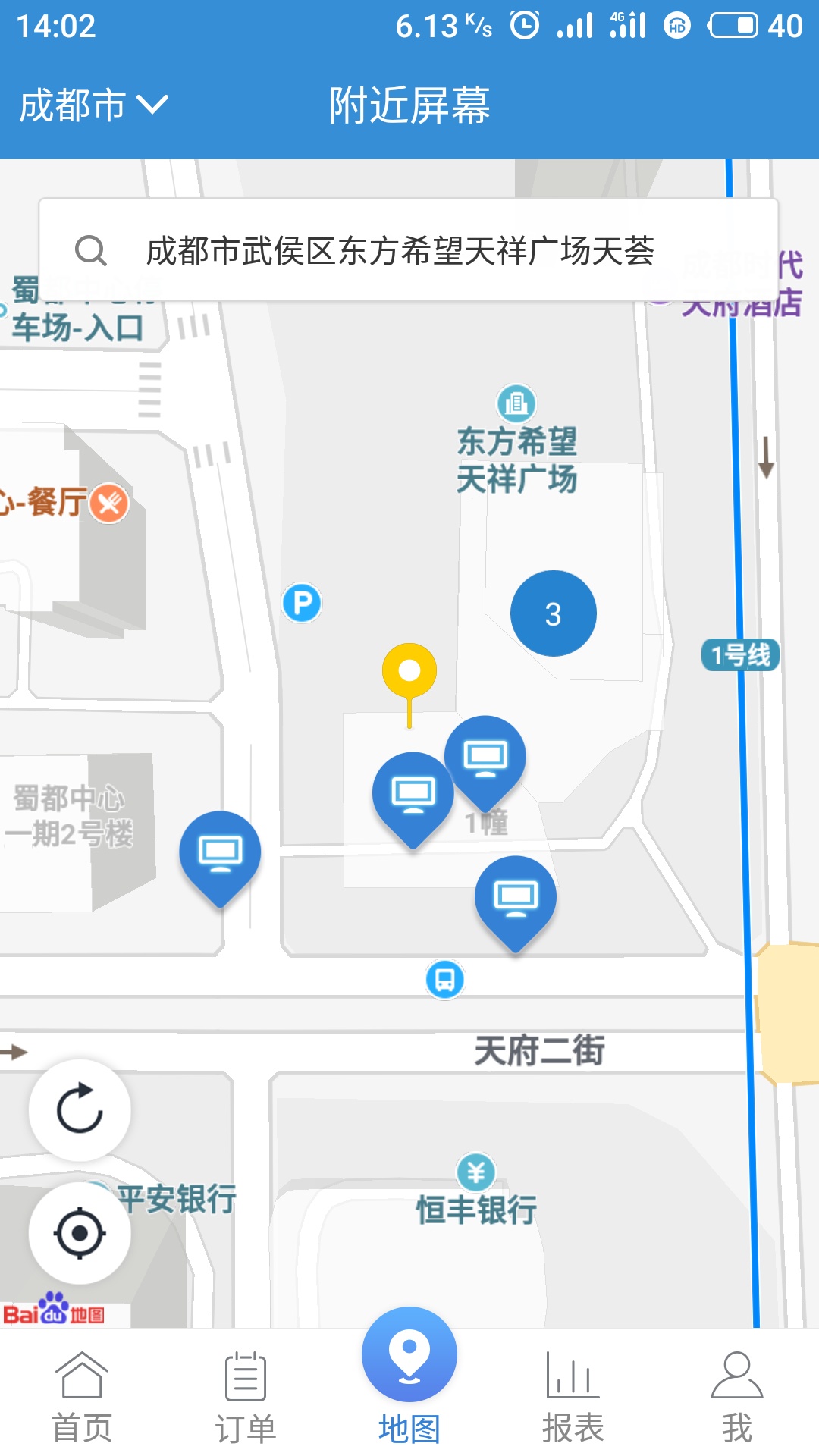Open the cluster marker labeled 3
The image size is (819, 1456).
tap(553, 613)
